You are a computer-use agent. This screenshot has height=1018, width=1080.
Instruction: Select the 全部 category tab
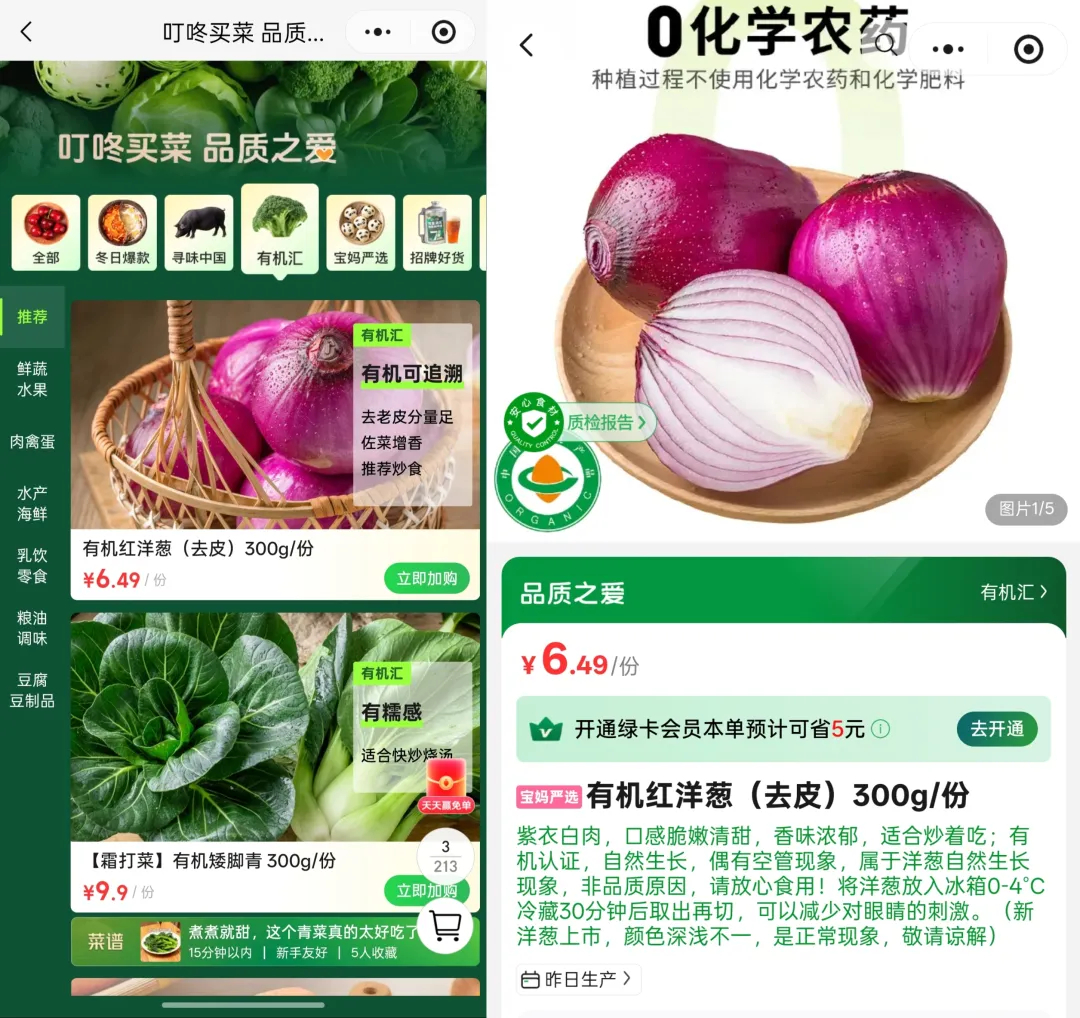(46, 233)
